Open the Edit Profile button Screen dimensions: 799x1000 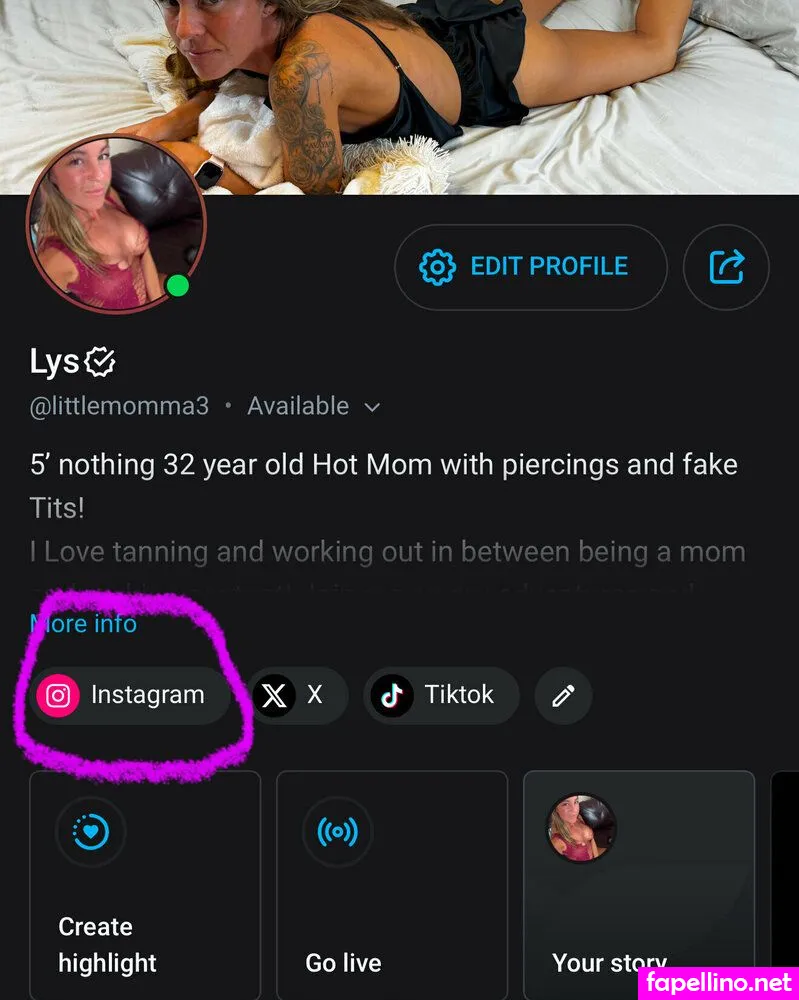[530, 267]
